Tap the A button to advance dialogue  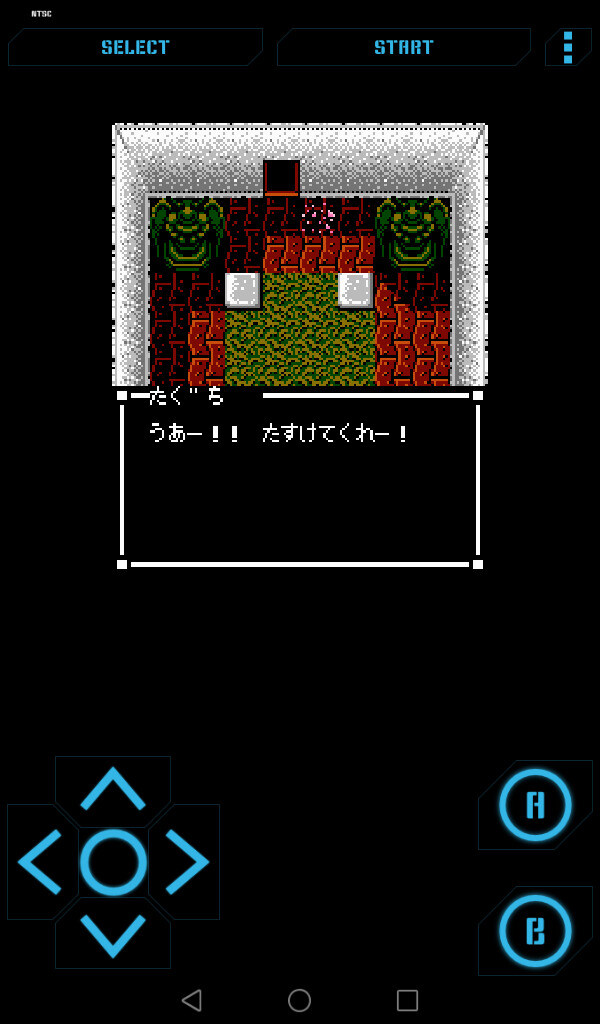535,804
